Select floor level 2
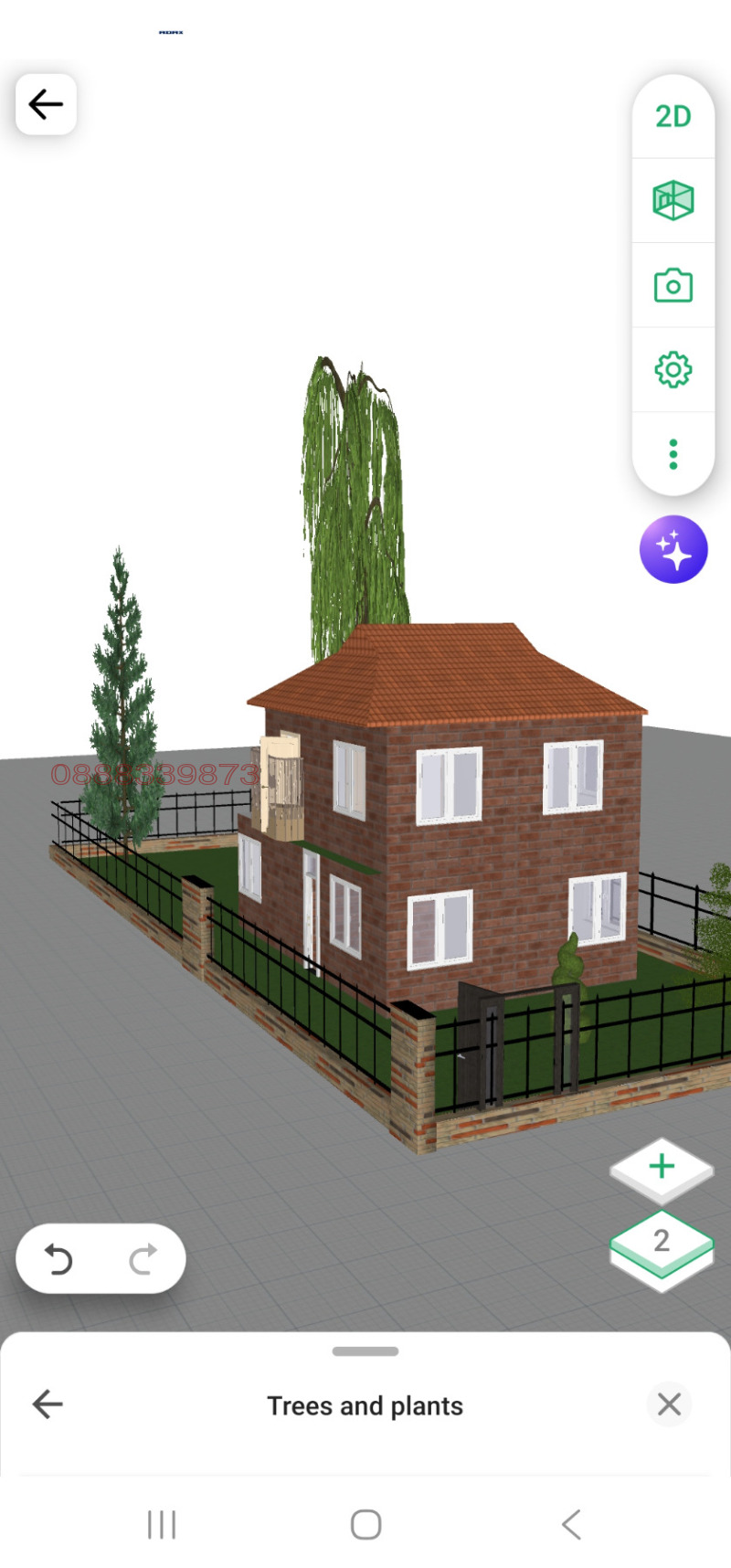The height and width of the screenshot is (1568, 731). 662,1243
